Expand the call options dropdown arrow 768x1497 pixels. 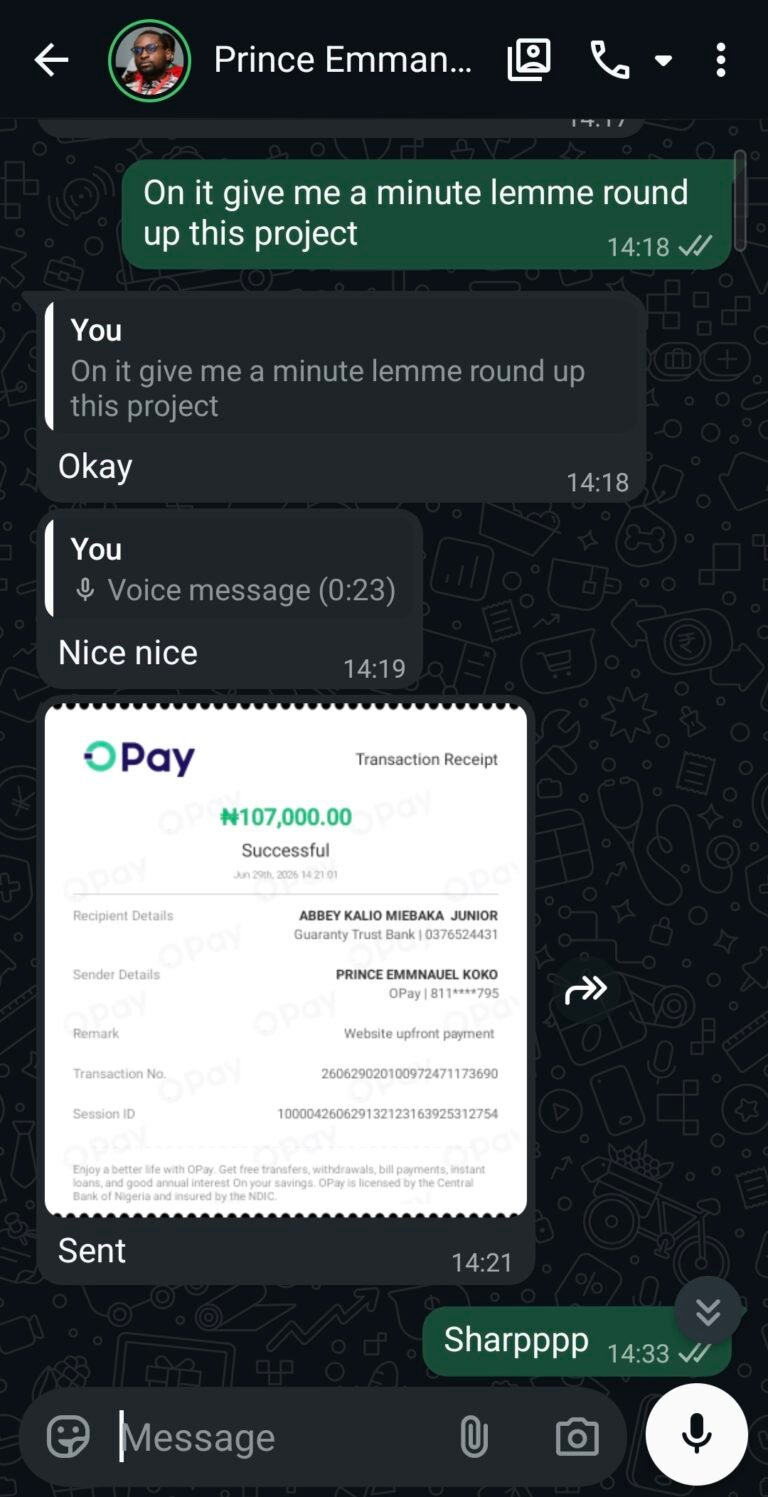663,61
